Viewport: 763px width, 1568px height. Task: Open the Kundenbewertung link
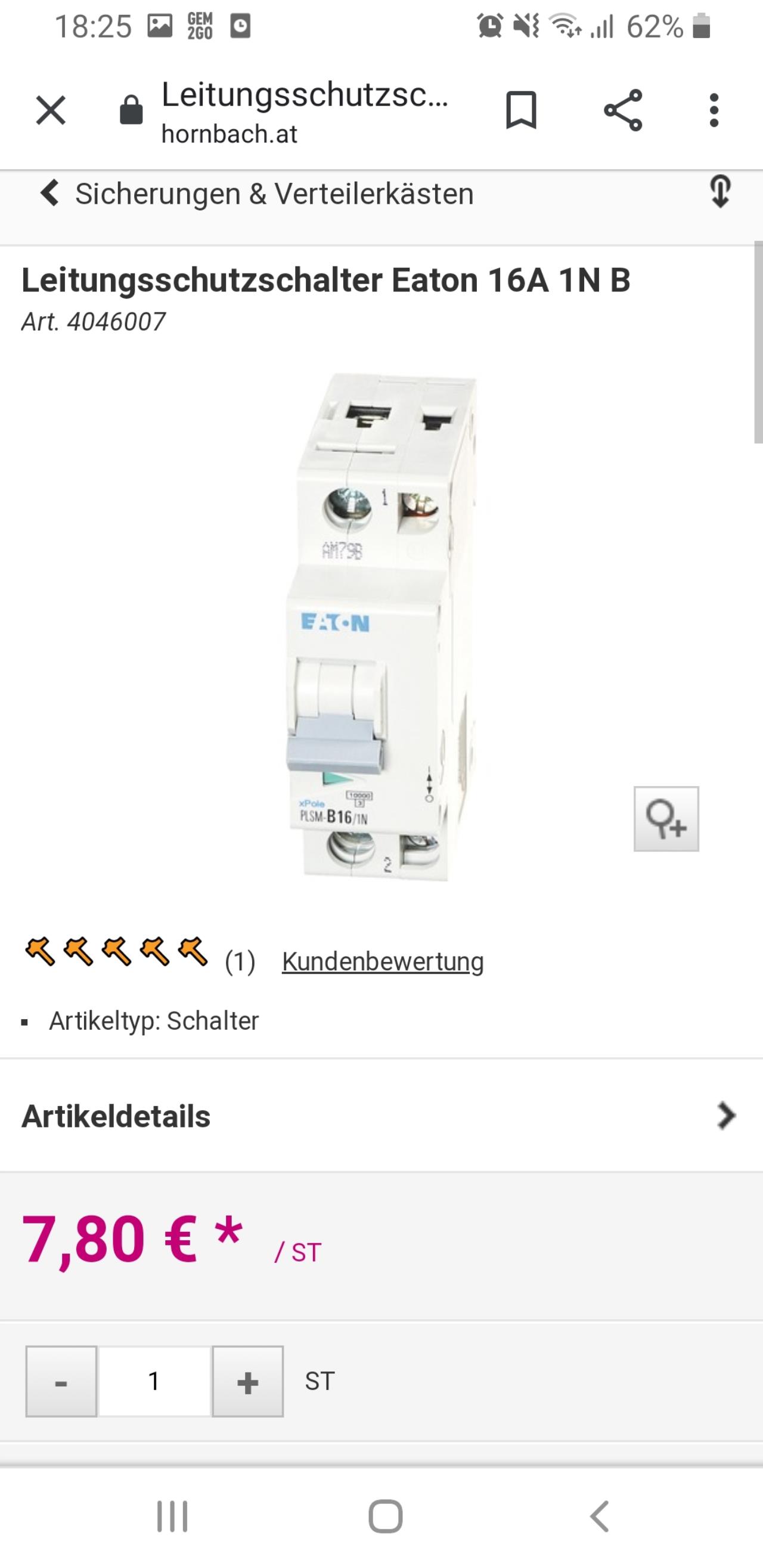tap(383, 962)
